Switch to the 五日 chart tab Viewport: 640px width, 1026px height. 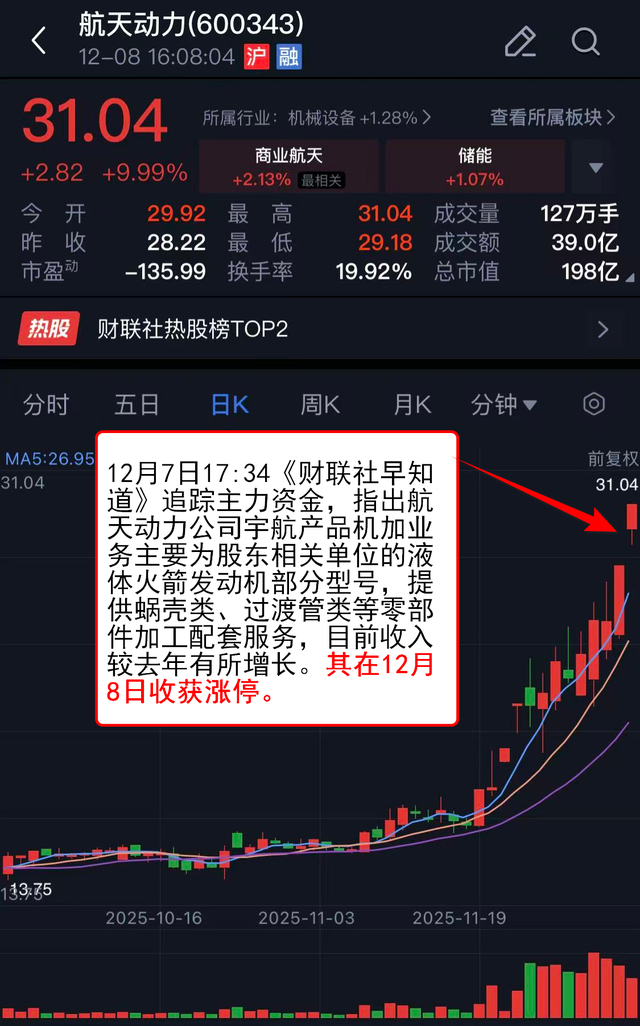[137, 405]
